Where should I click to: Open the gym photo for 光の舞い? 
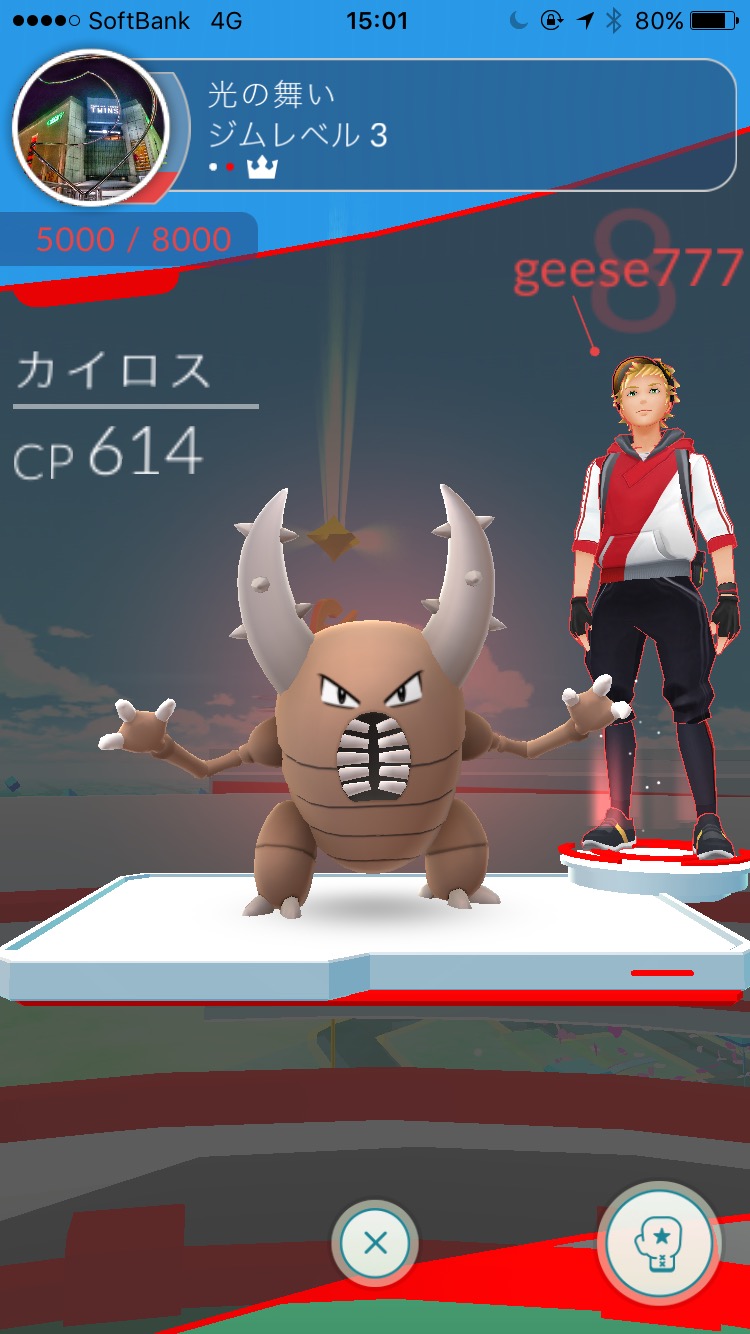(91, 128)
